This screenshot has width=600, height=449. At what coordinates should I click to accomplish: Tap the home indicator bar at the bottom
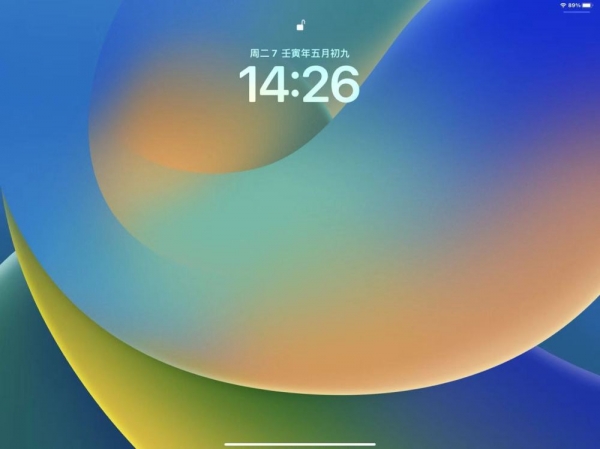click(x=300, y=443)
